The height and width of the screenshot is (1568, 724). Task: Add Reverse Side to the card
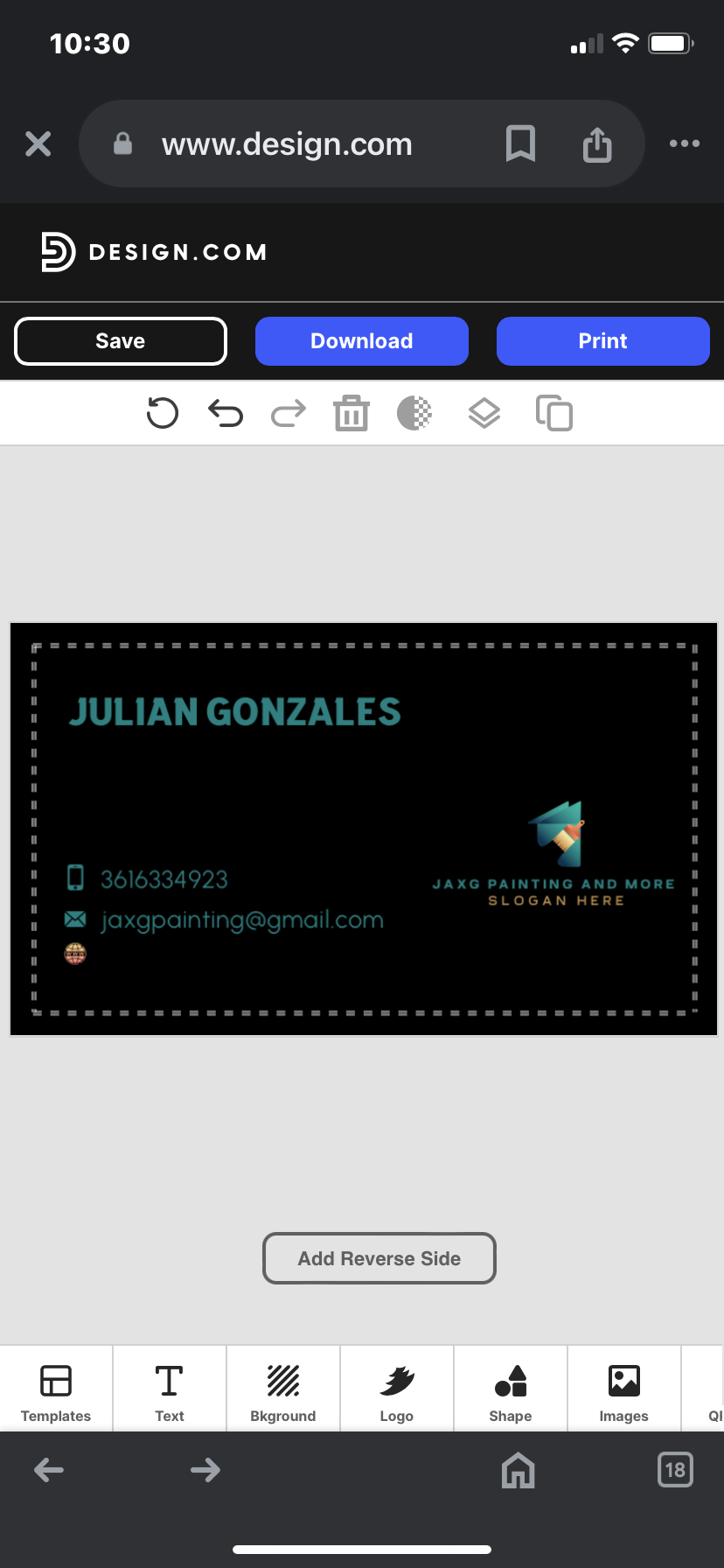coord(379,1258)
